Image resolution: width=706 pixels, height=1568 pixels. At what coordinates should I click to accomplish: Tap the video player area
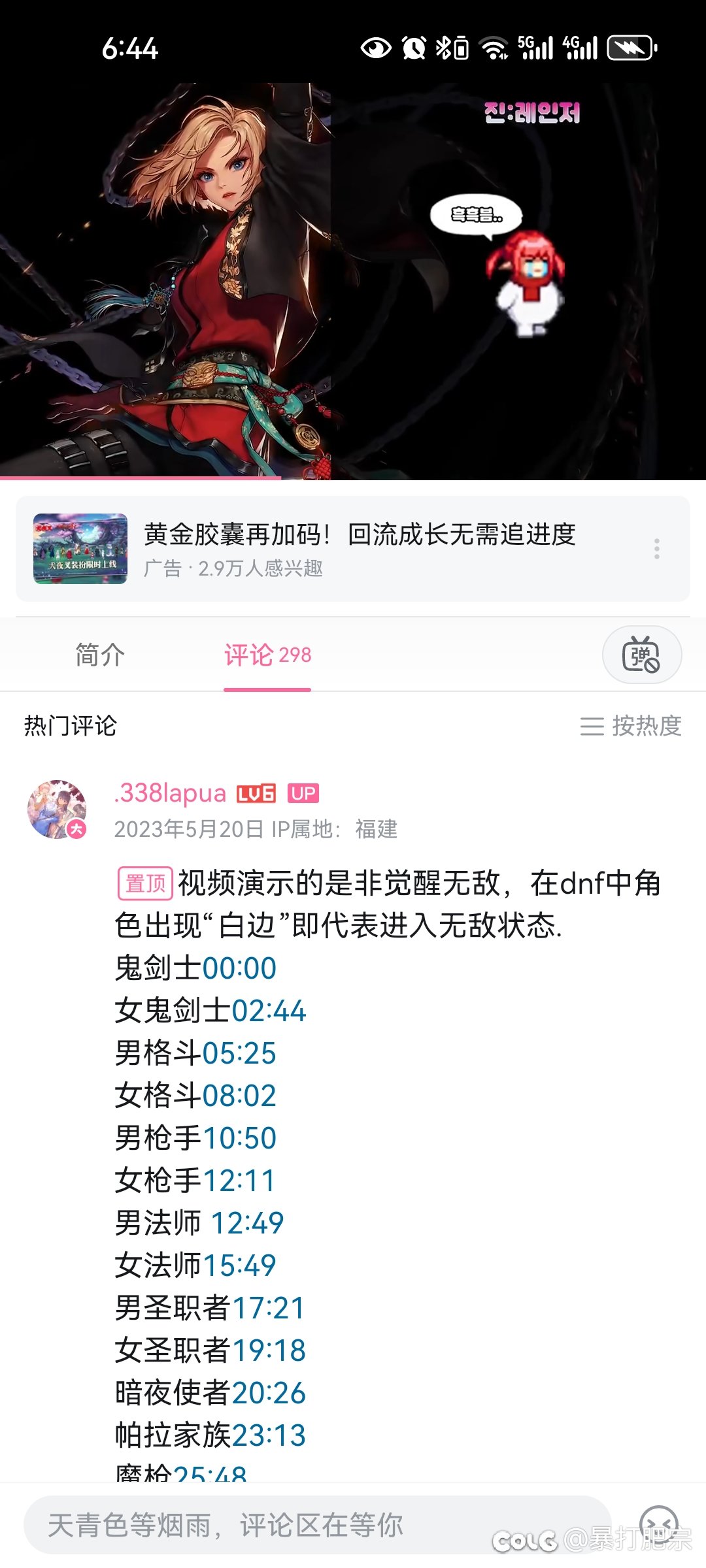353,281
